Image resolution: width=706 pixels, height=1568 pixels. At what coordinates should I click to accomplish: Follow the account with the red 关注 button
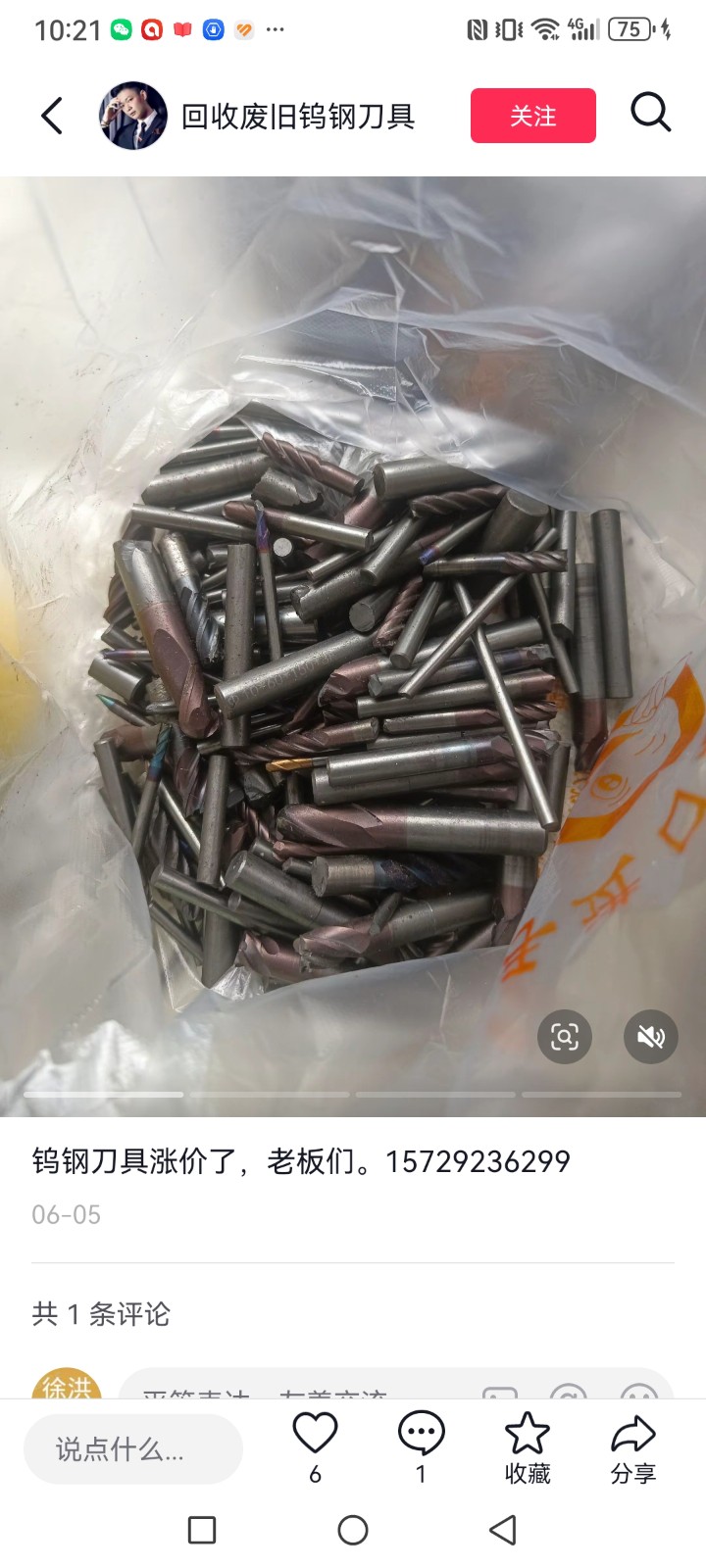pyautogui.click(x=533, y=116)
